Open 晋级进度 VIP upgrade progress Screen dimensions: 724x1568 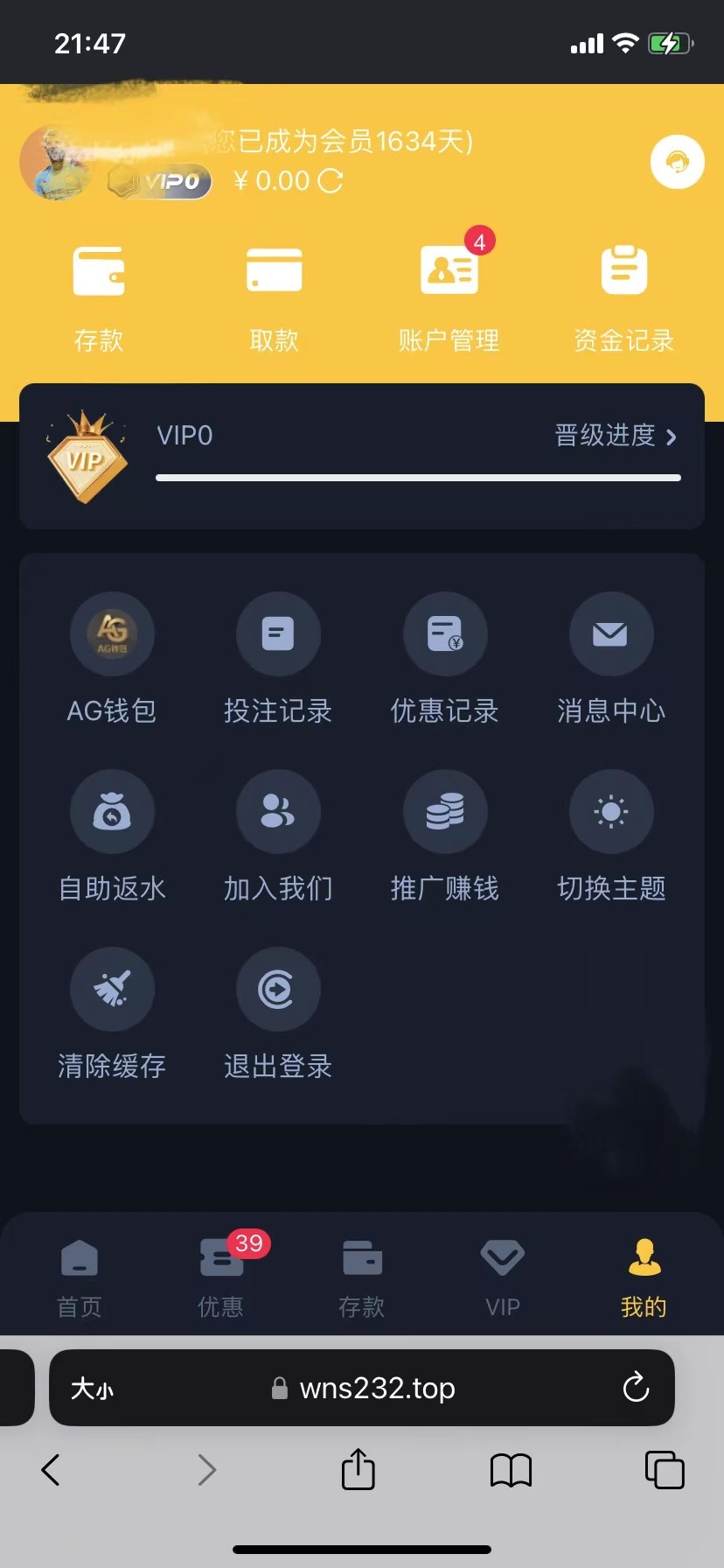[x=615, y=435]
